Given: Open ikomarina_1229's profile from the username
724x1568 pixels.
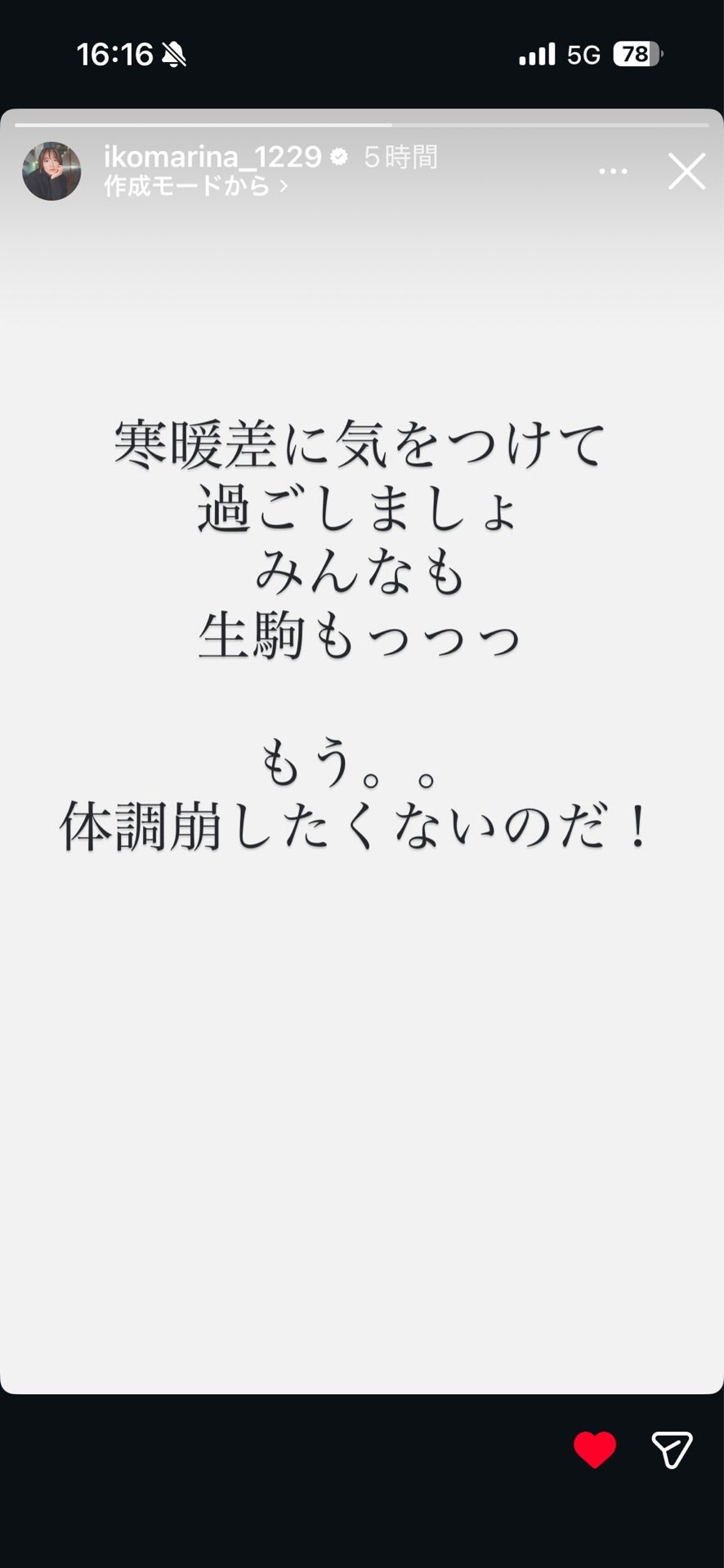Looking at the screenshot, I should click(212, 155).
